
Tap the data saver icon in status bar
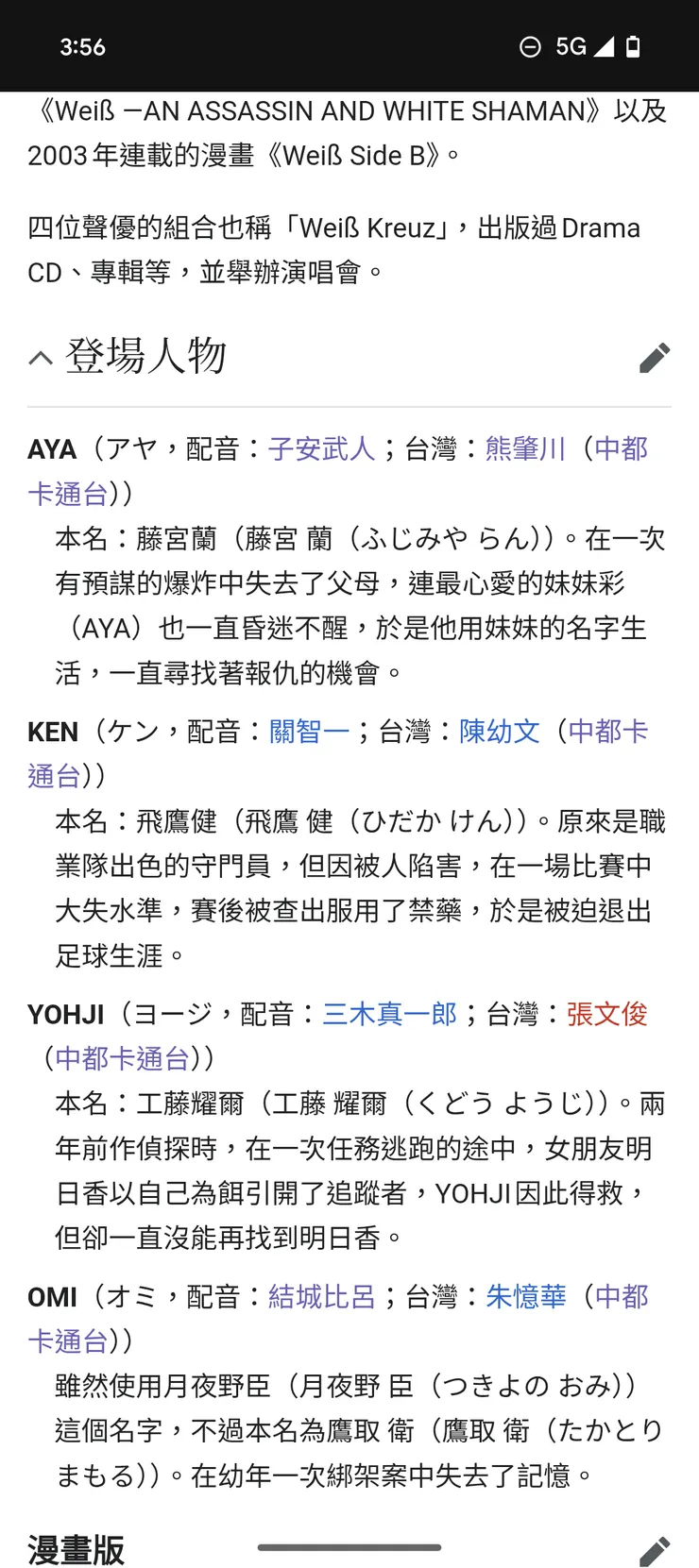point(532,45)
